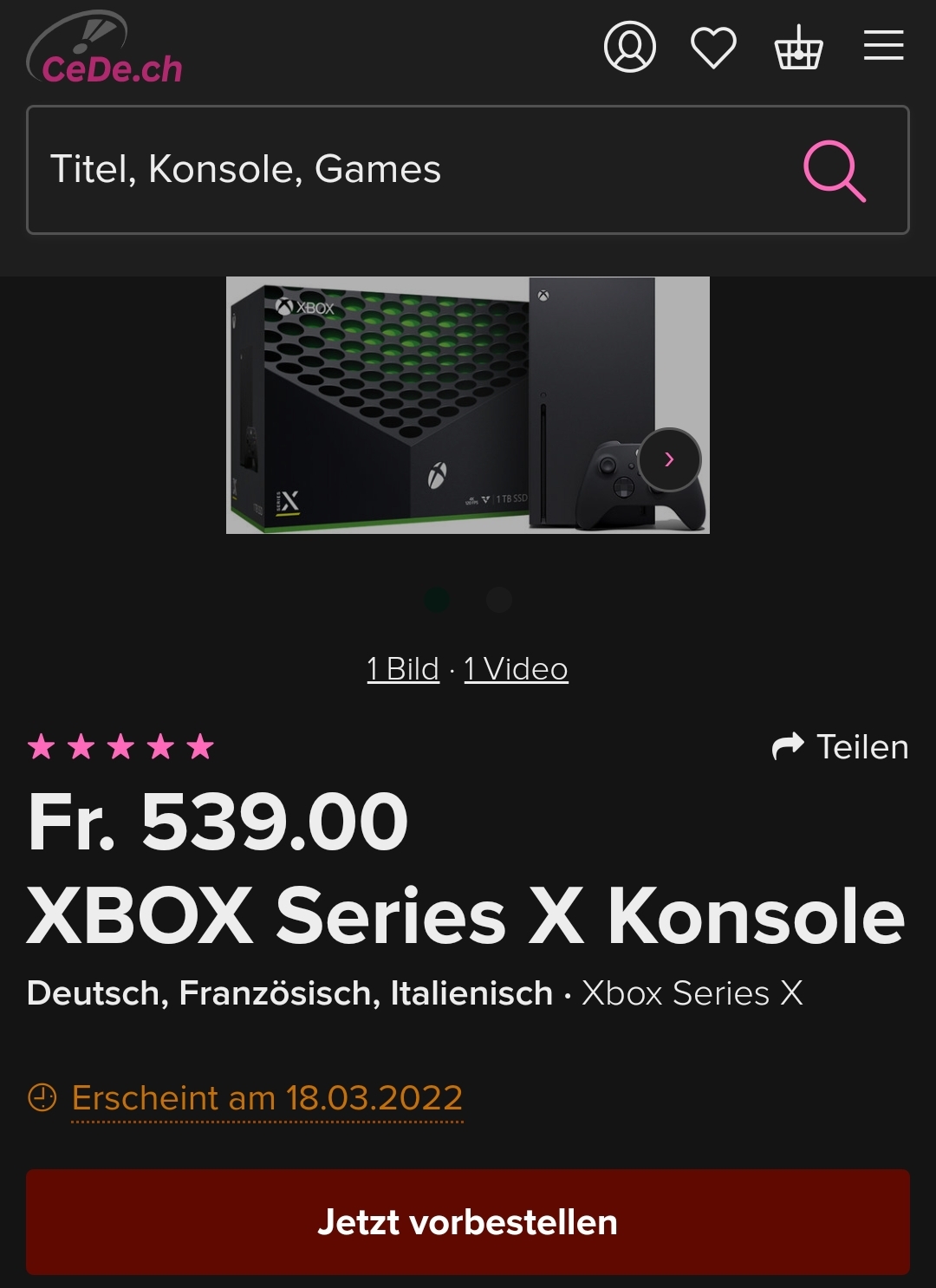Open the user account icon
Screen dimensions: 936x1288
[x=629, y=47]
